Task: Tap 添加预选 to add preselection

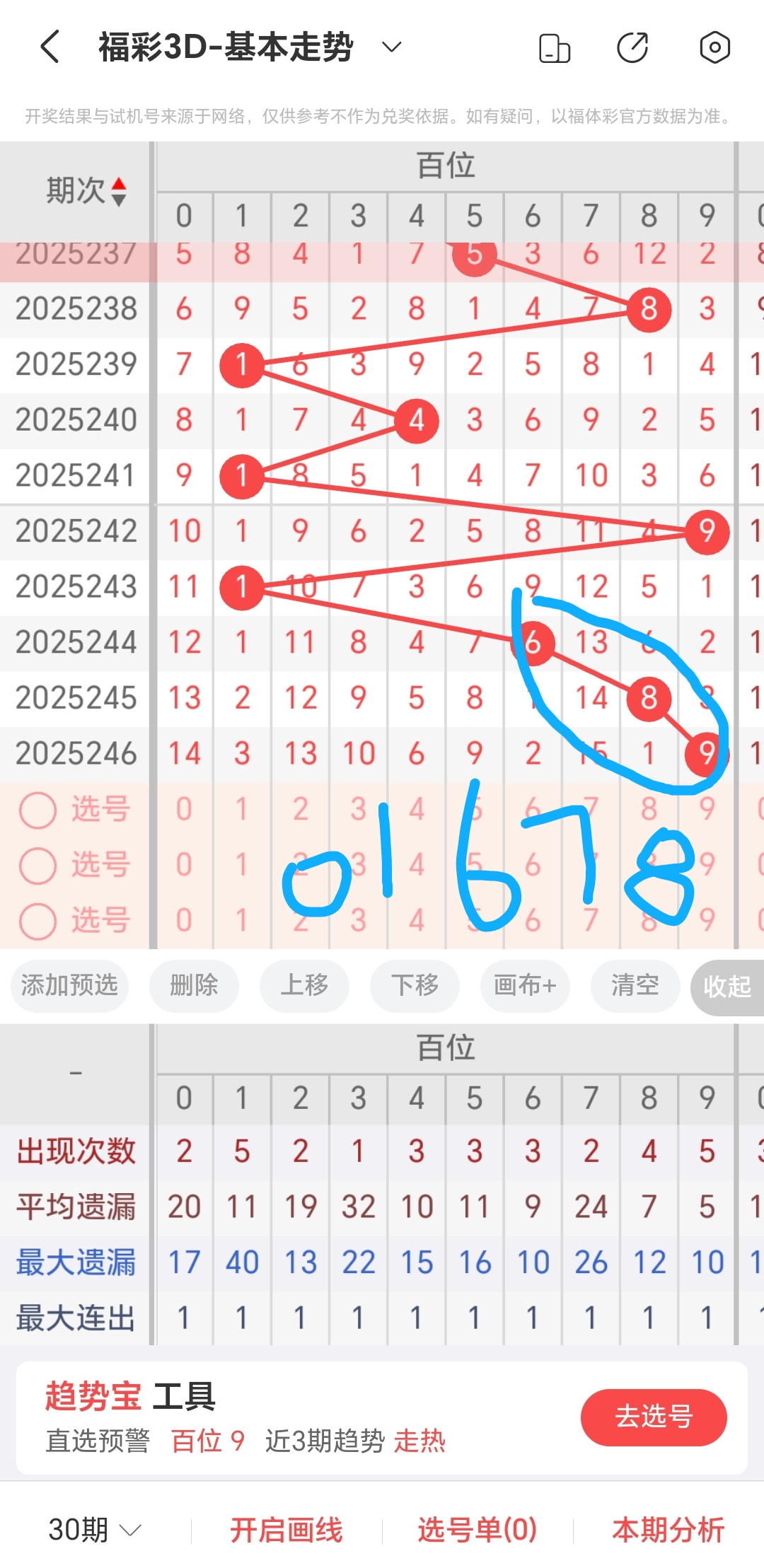Action: pos(69,986)
